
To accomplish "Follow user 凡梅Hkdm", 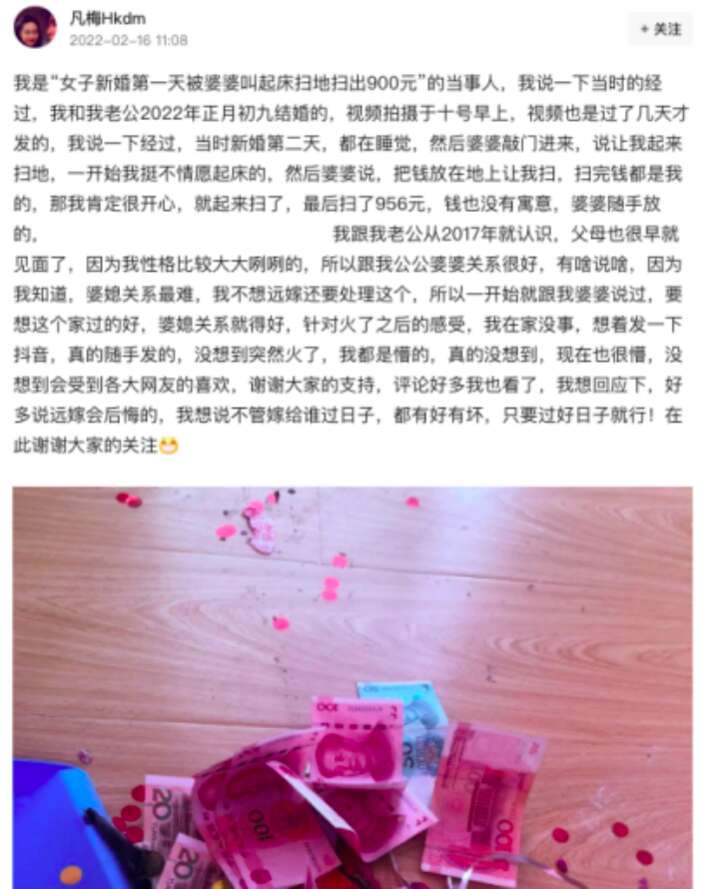I will click(660, 29).
